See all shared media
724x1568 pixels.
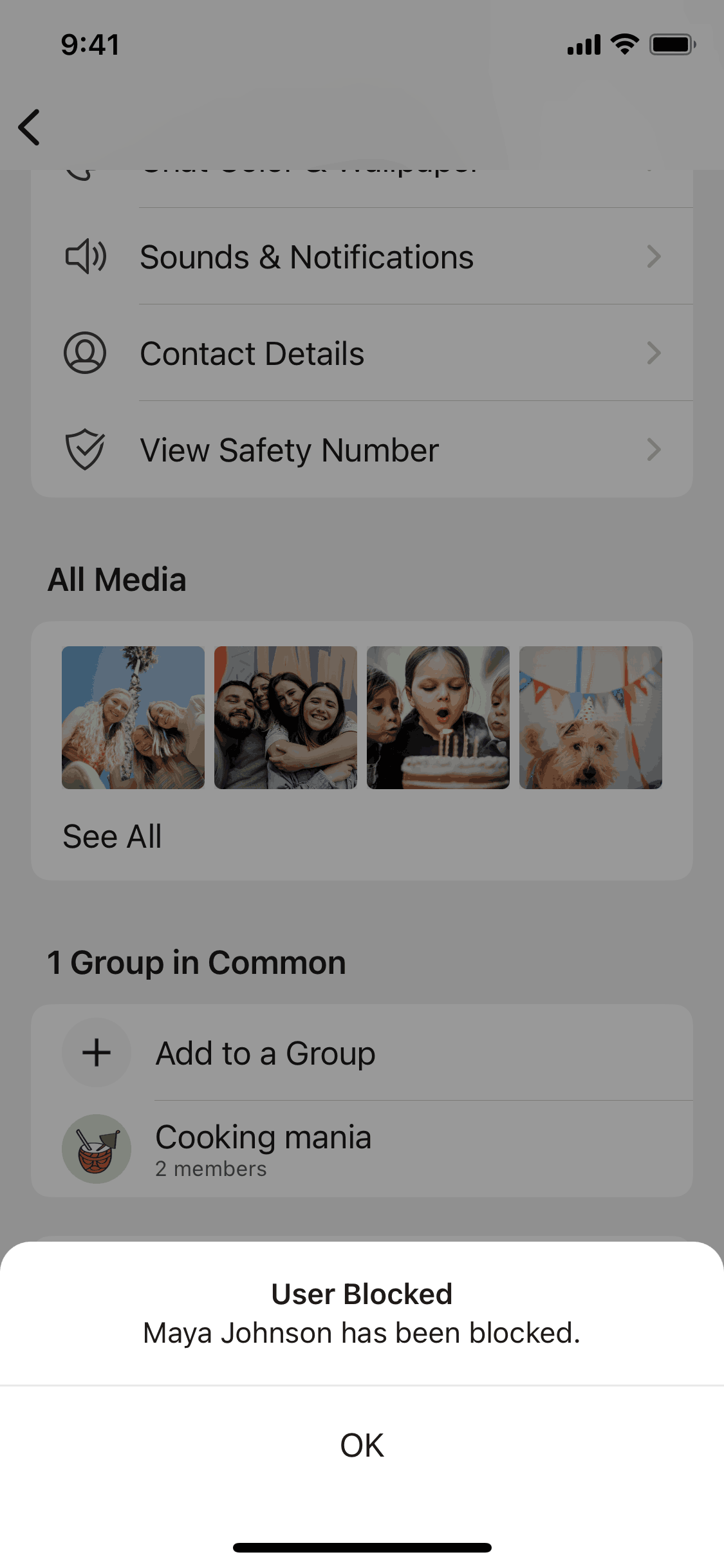(x=113, y=836)
